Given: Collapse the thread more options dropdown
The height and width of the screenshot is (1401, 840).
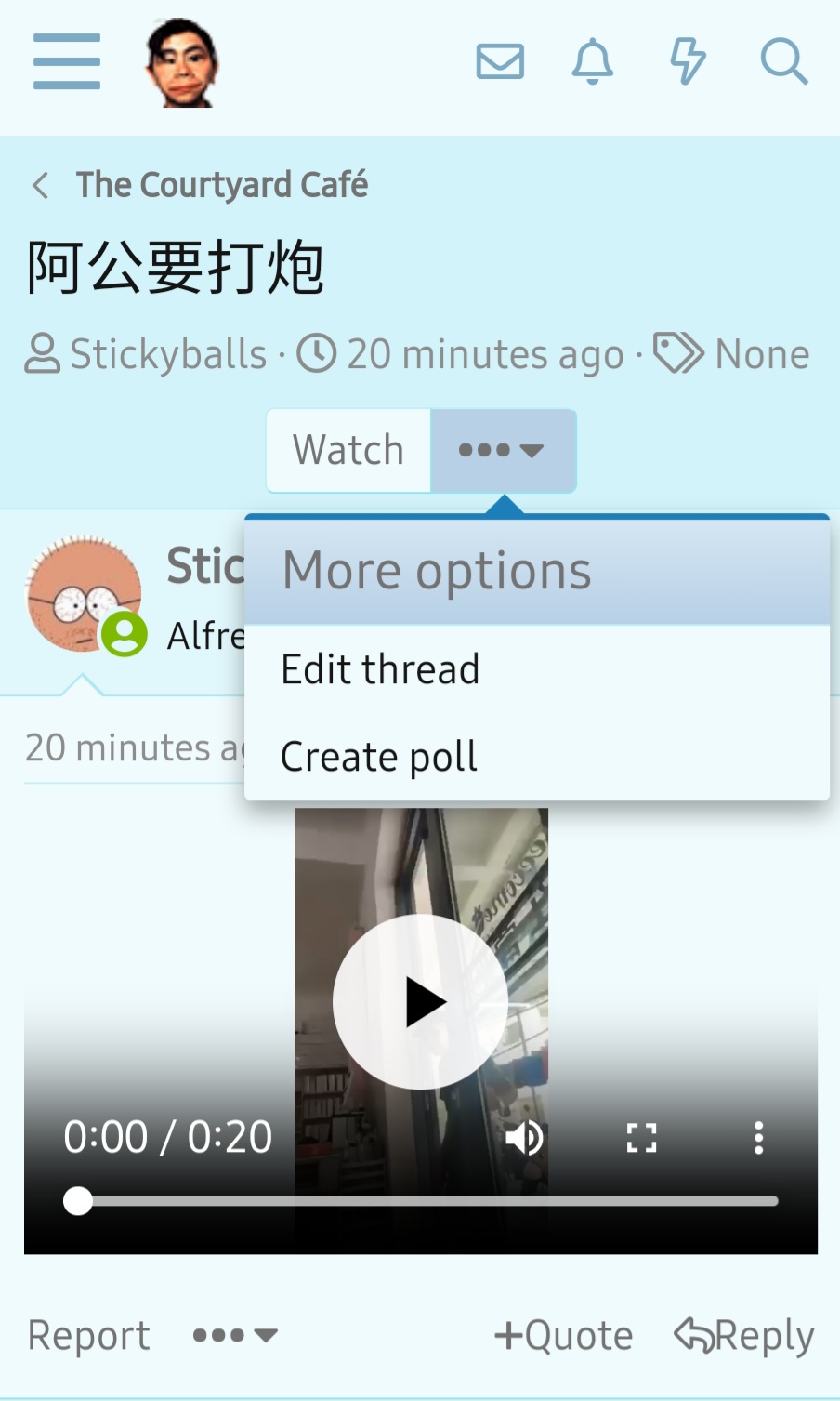Looking at the screenshot, I should tap(503, 451).
